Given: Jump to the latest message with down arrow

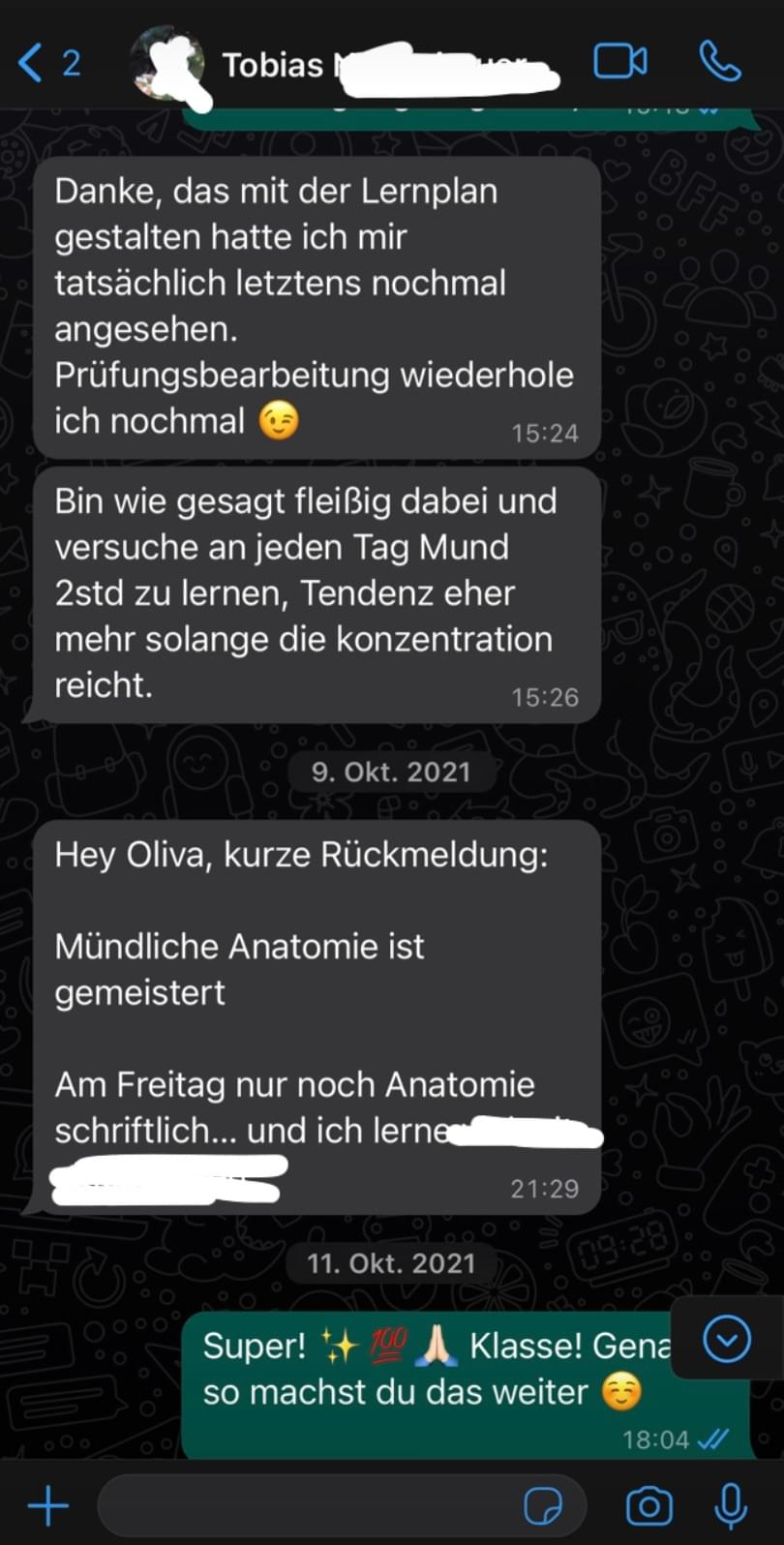Looking at the screenshot, I should 727,1341.
